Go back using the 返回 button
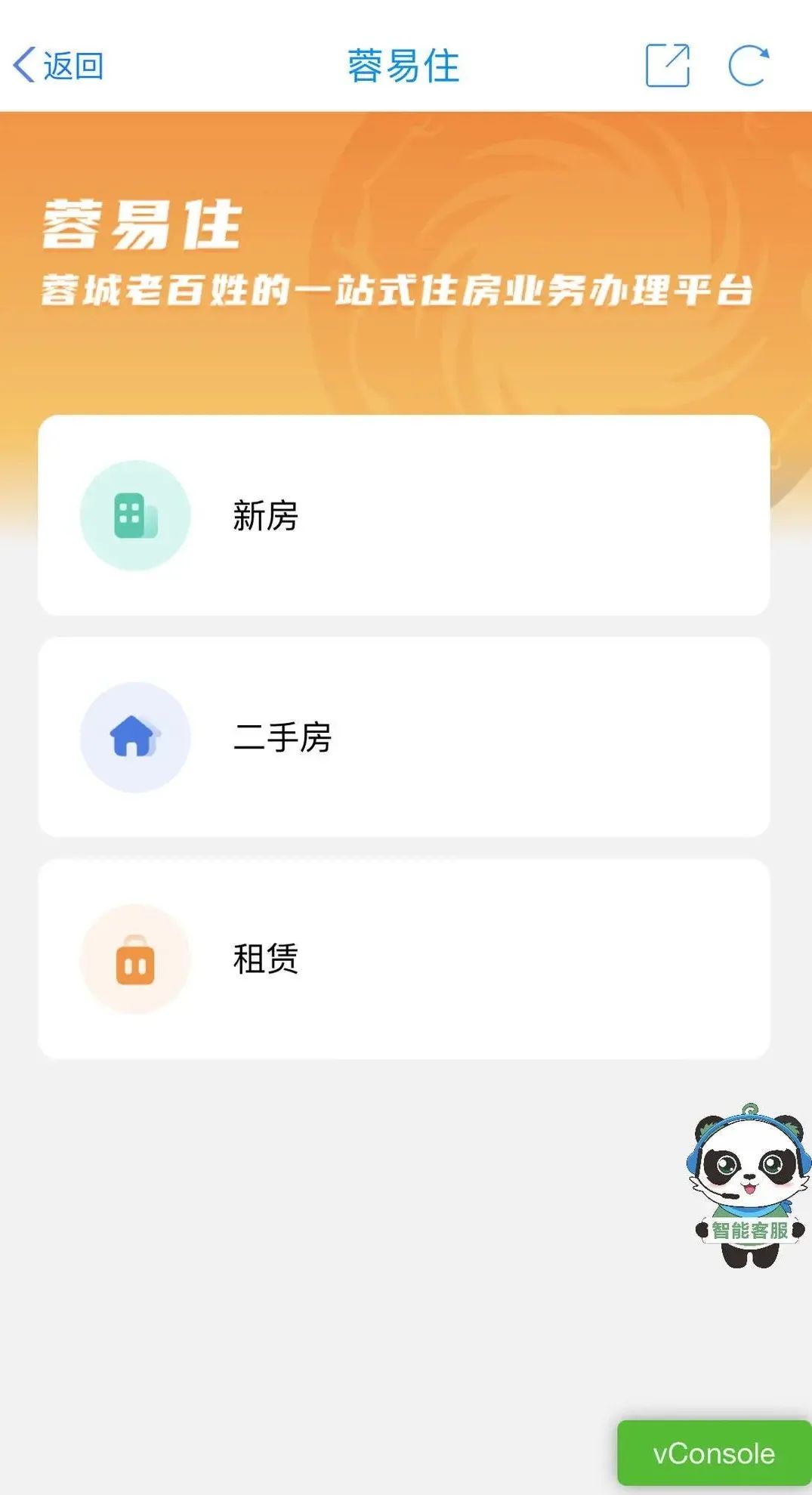 pyautogui.click(x=58, y=66)
